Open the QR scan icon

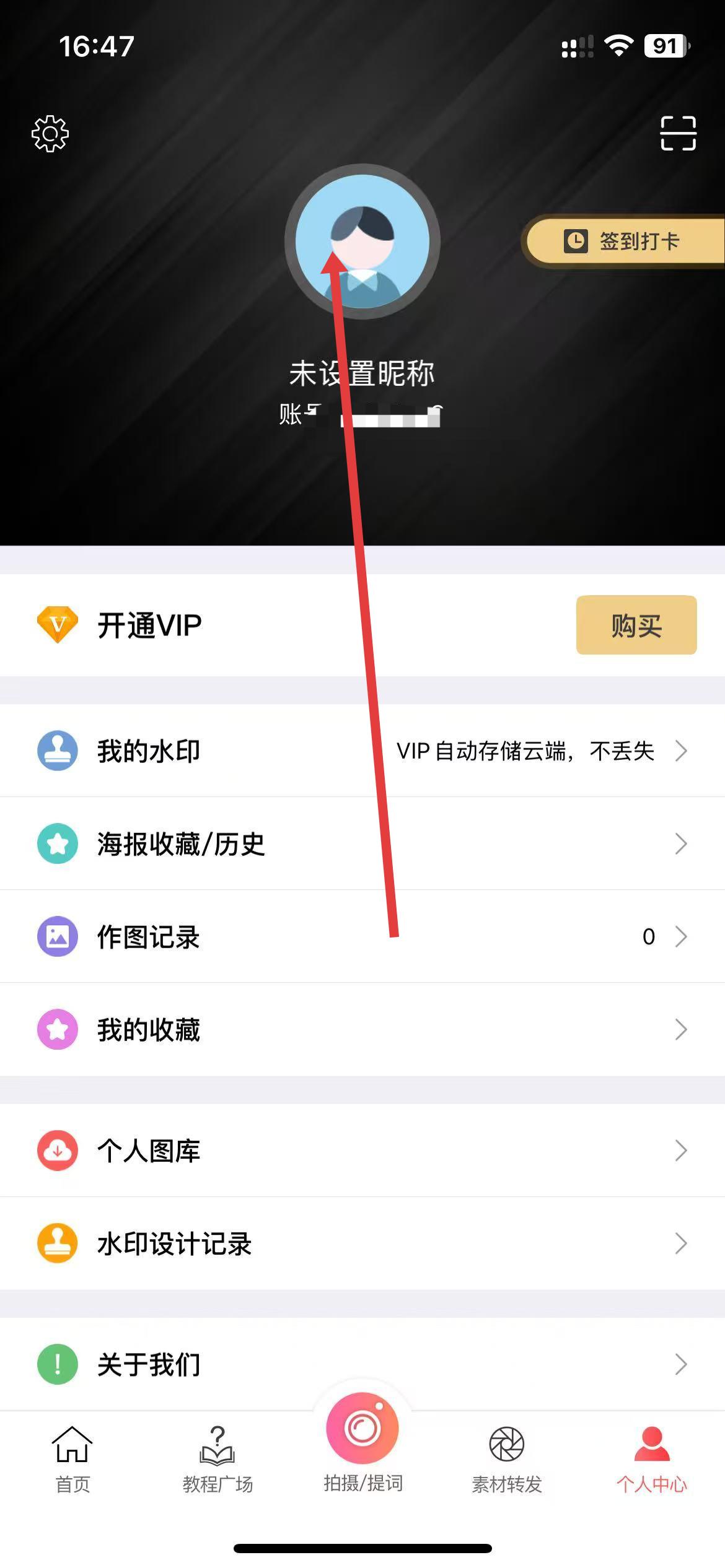click(678, 133)
